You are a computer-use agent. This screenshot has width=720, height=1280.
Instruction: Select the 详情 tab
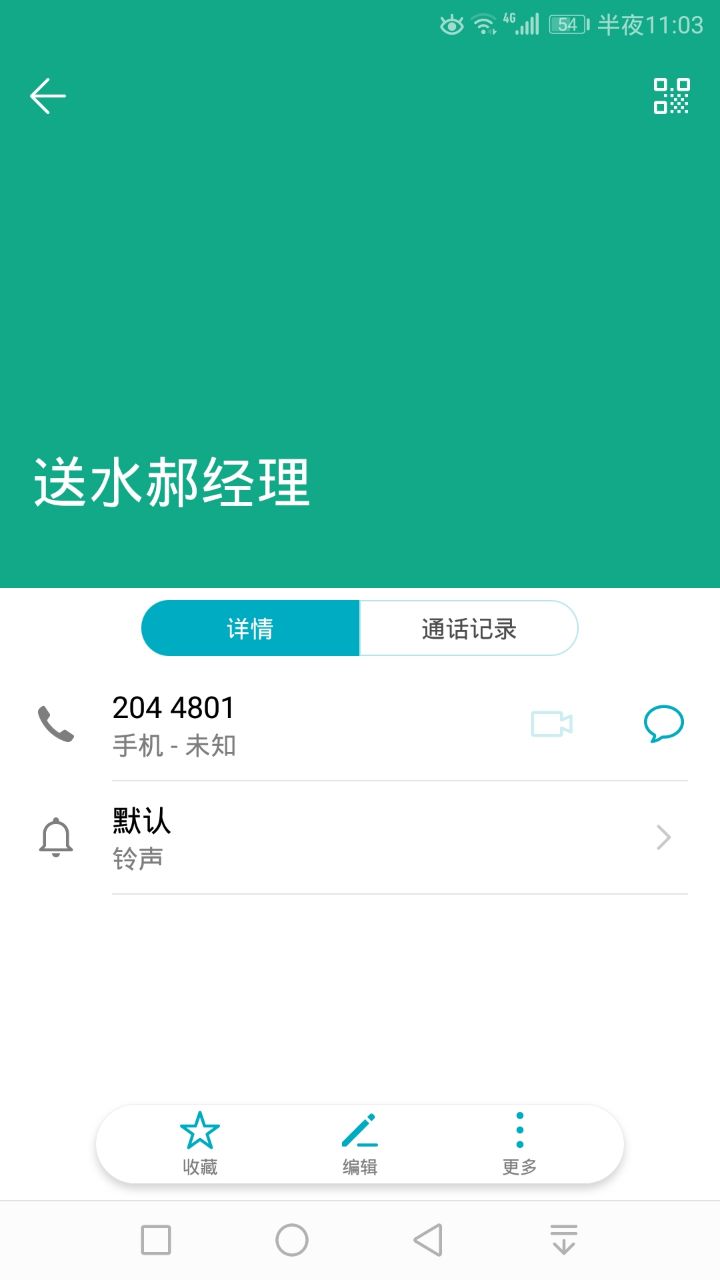250,629
